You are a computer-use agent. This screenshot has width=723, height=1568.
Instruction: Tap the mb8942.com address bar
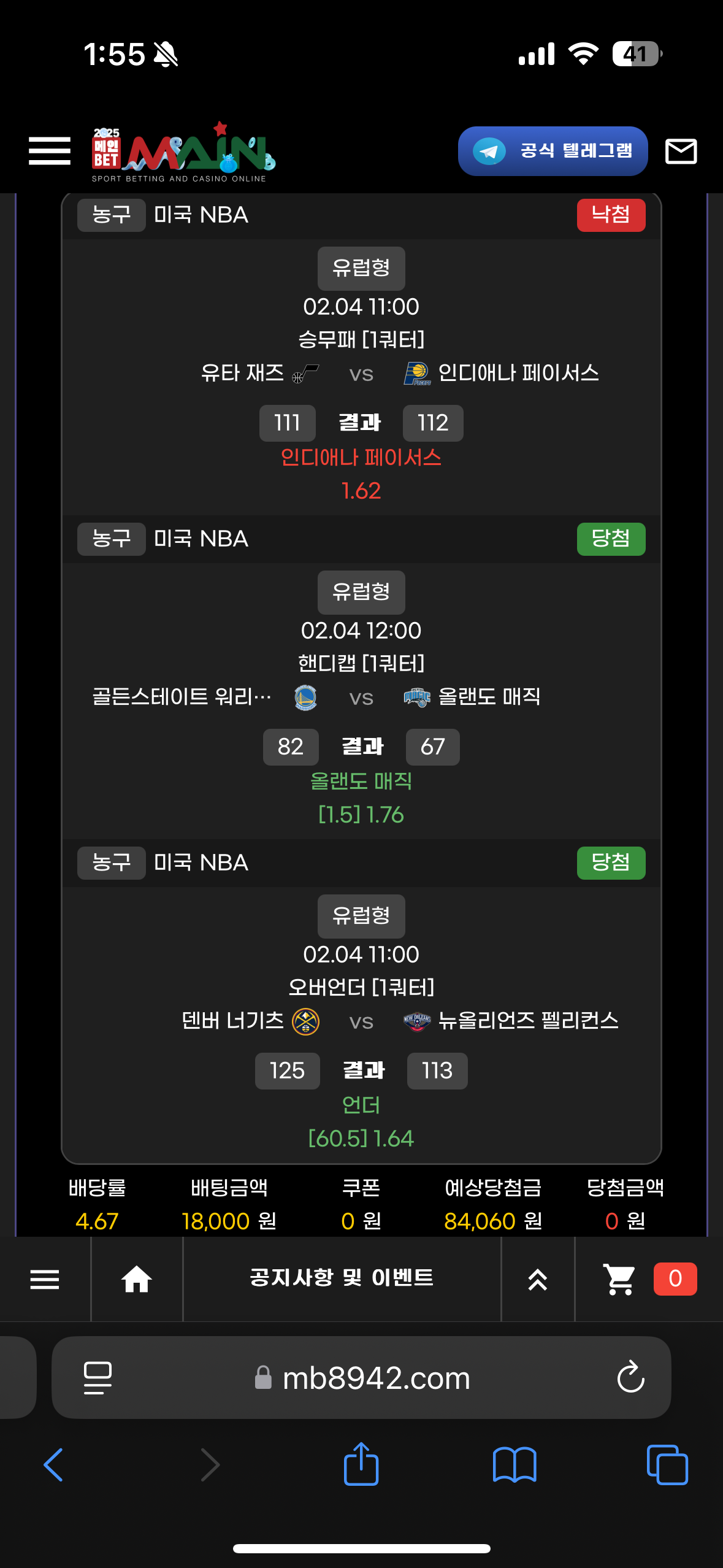pyautogui.click(x=375, y=1378)
